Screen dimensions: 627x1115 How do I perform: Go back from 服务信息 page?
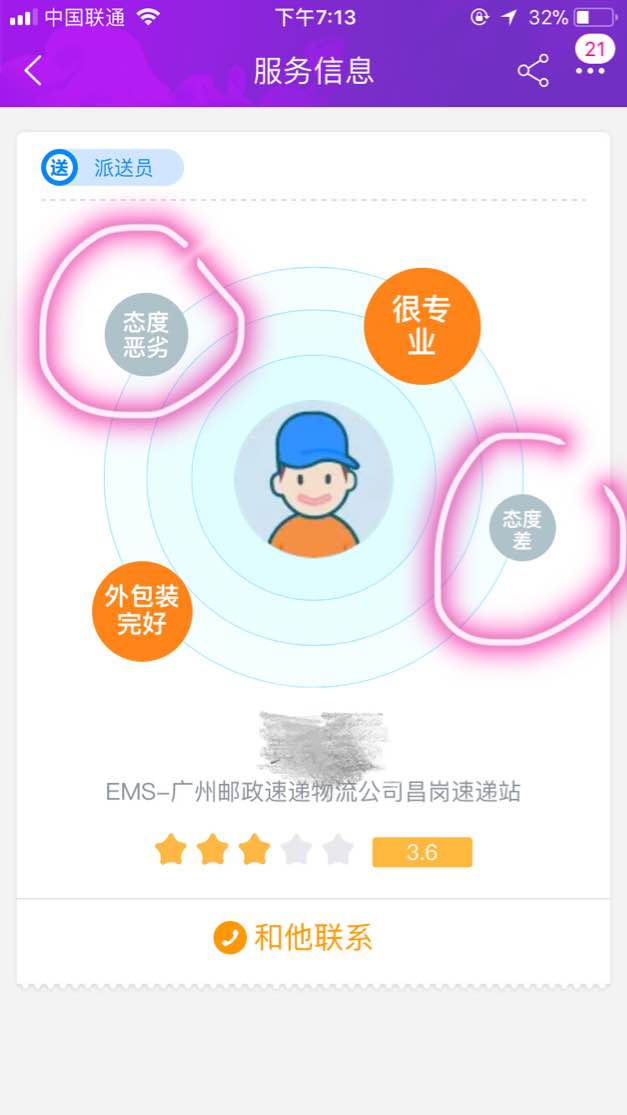click(34, 70)
